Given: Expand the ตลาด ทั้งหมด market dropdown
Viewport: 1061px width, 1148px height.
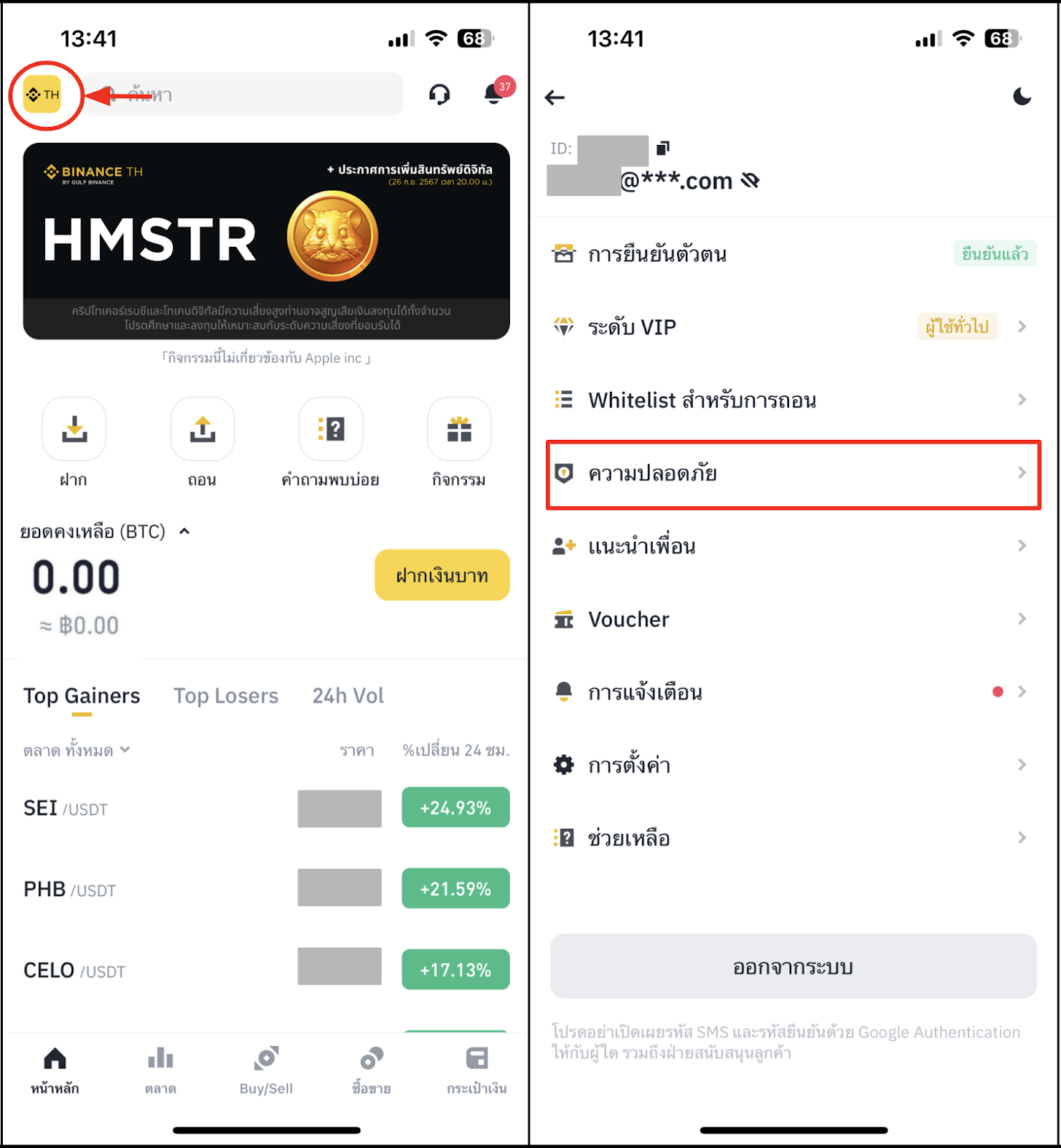Looking at the screenshot, I should click(x=77, y=751).
